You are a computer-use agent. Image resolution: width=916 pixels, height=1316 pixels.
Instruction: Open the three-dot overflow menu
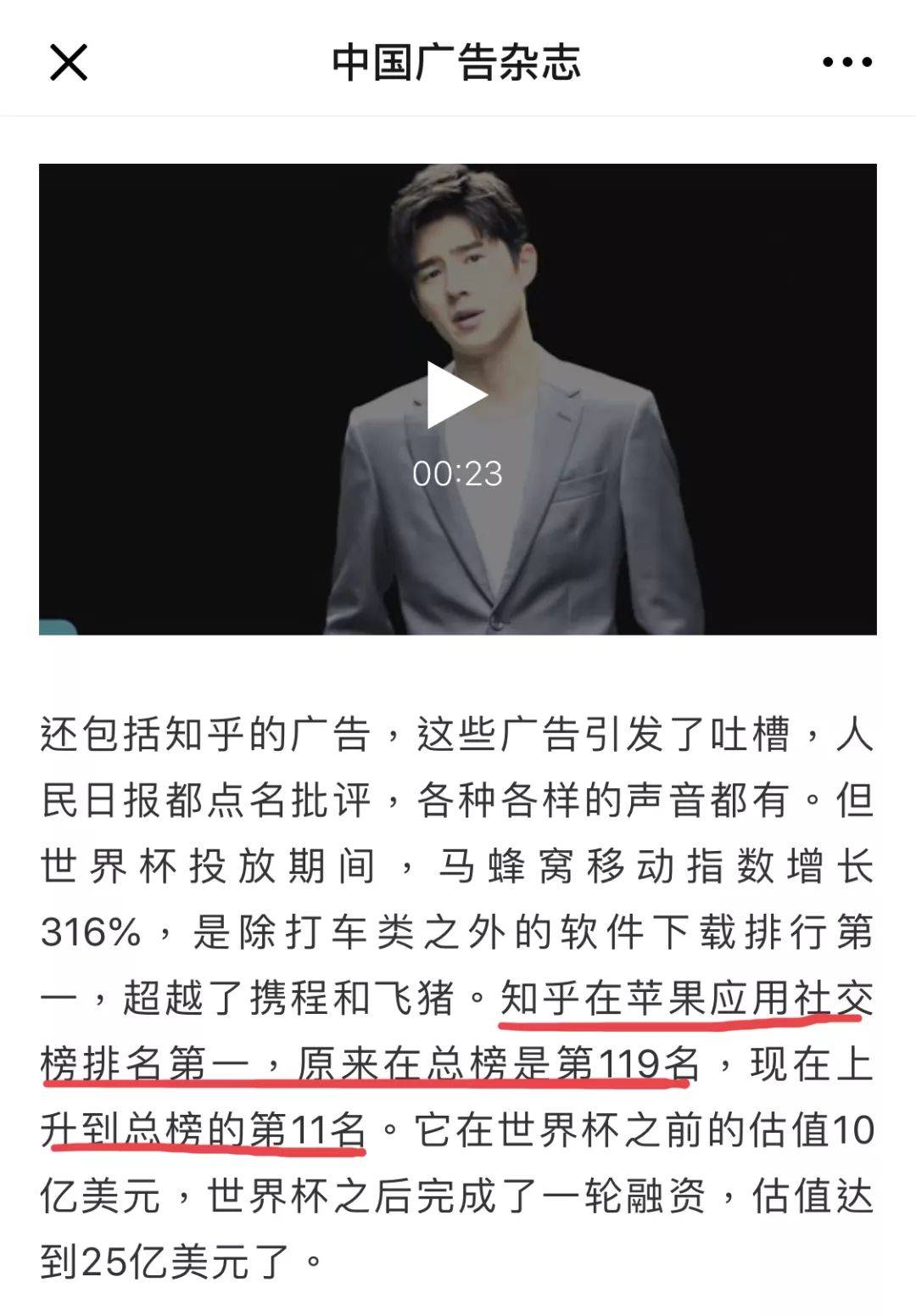coord(846,62)
